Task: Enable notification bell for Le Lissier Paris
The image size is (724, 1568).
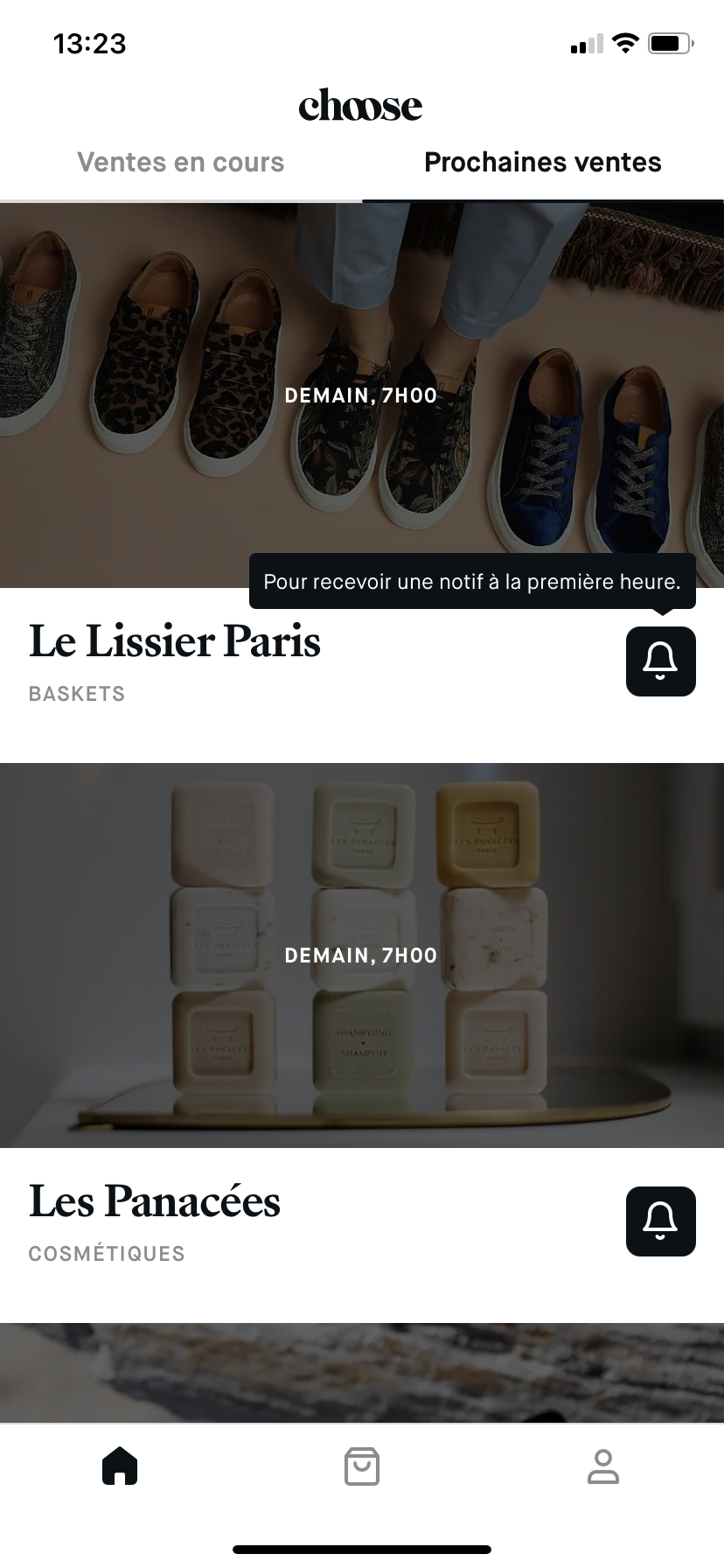Action: pos(660,661)
